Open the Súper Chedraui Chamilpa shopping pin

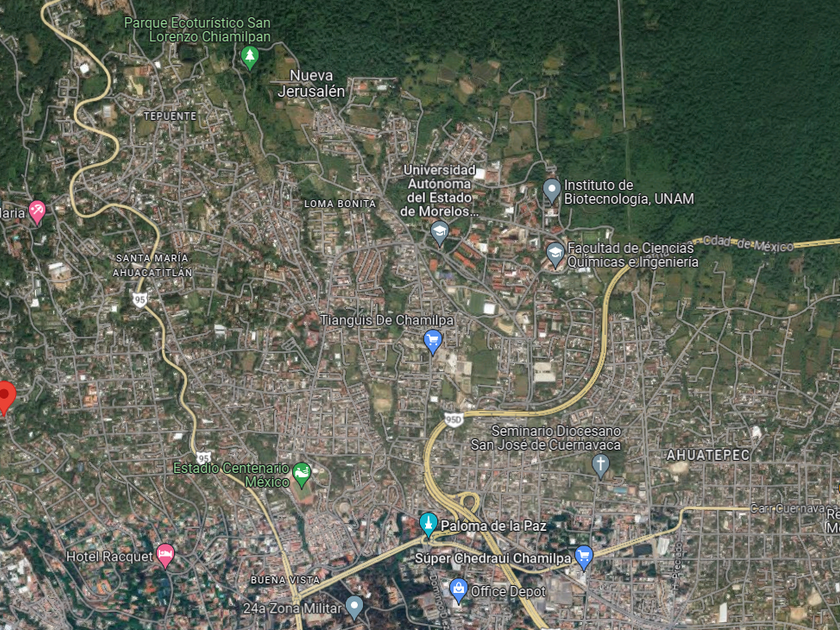pyautogui.click(x=583, y=557)
